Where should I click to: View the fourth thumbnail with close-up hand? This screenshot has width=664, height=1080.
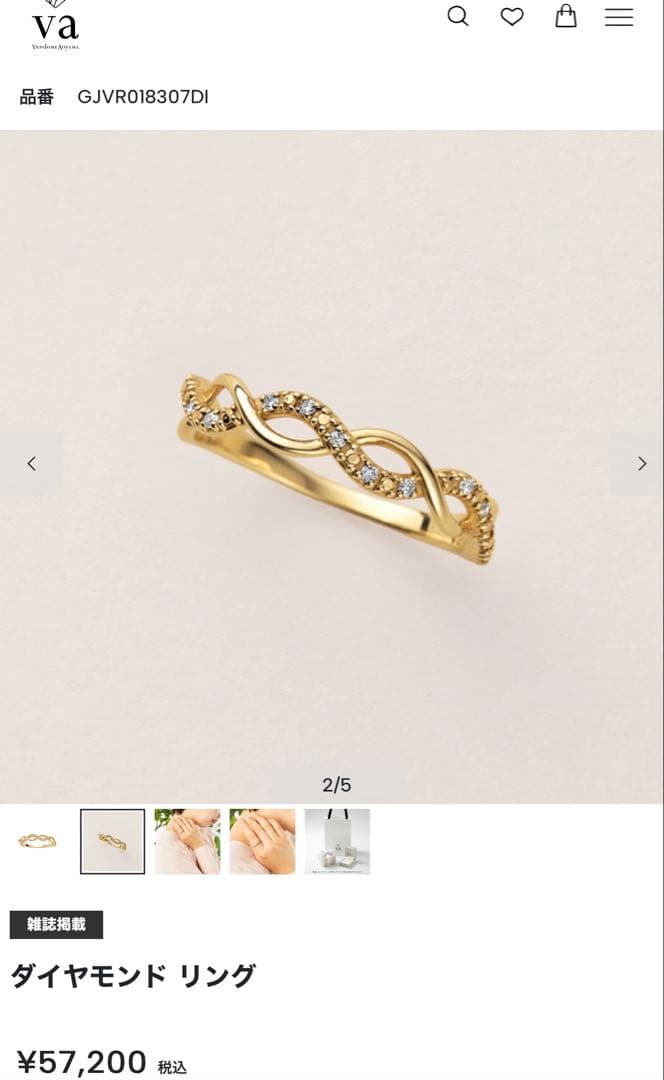point(262,842)
